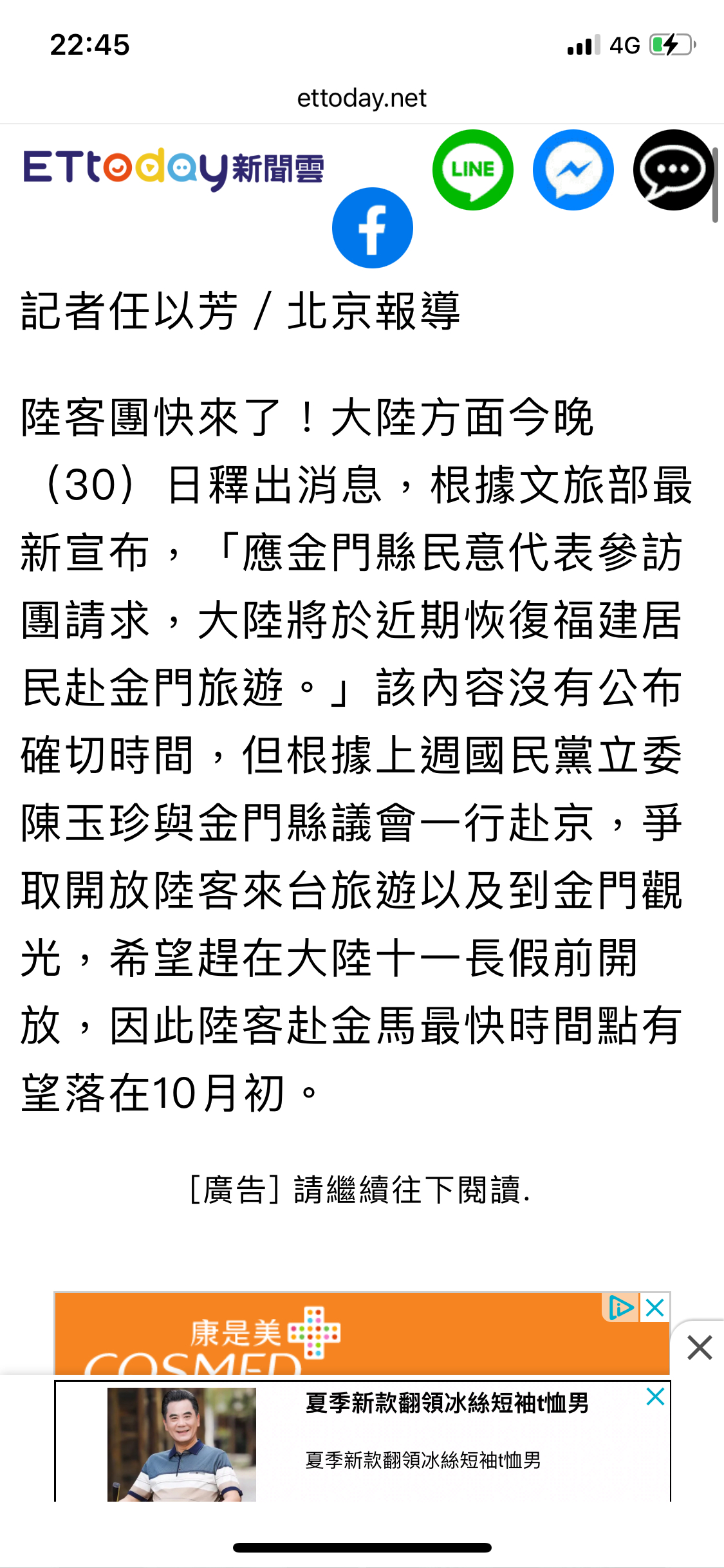Open the COSMED orange banner ad
This screenshot has height=1568, width=724.
328,1334
